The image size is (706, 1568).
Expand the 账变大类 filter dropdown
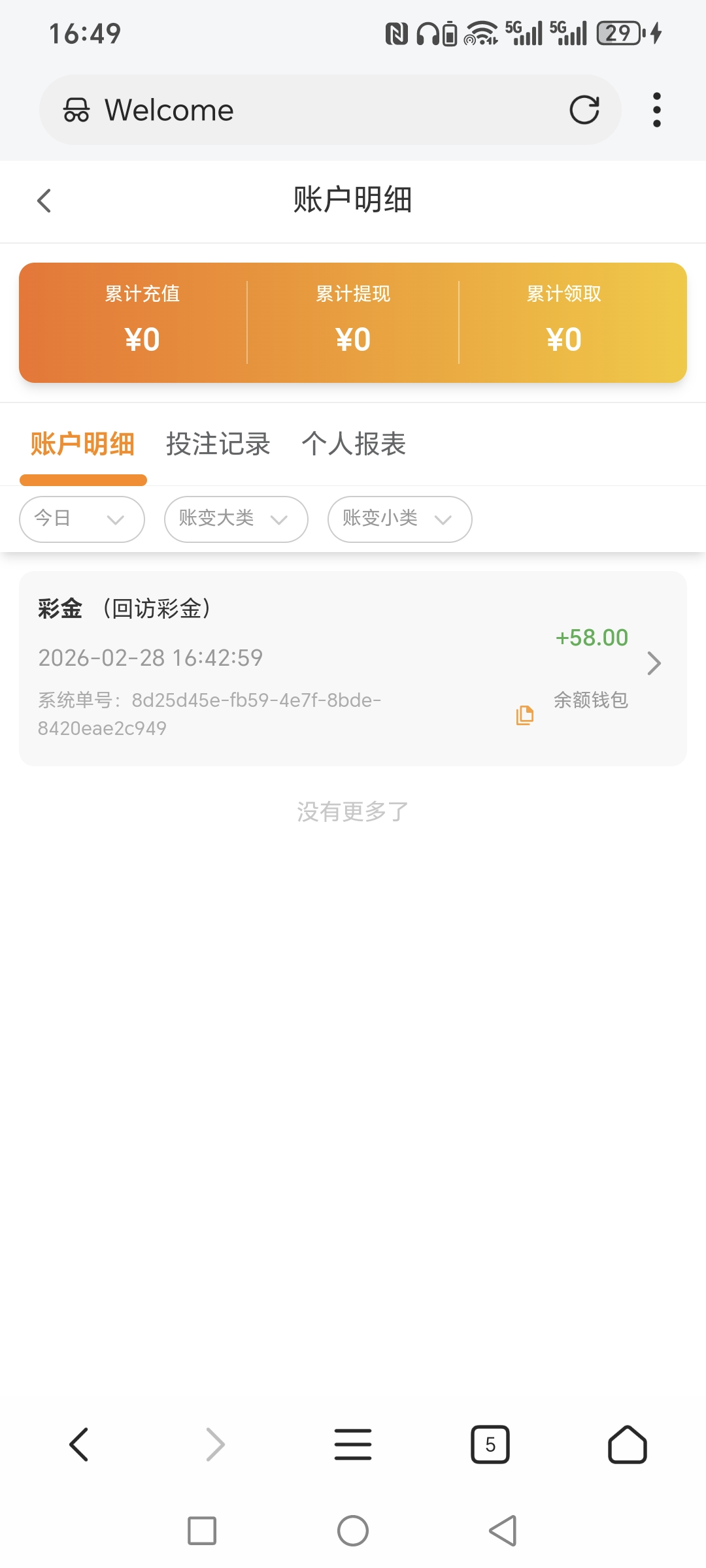[235, 519]
